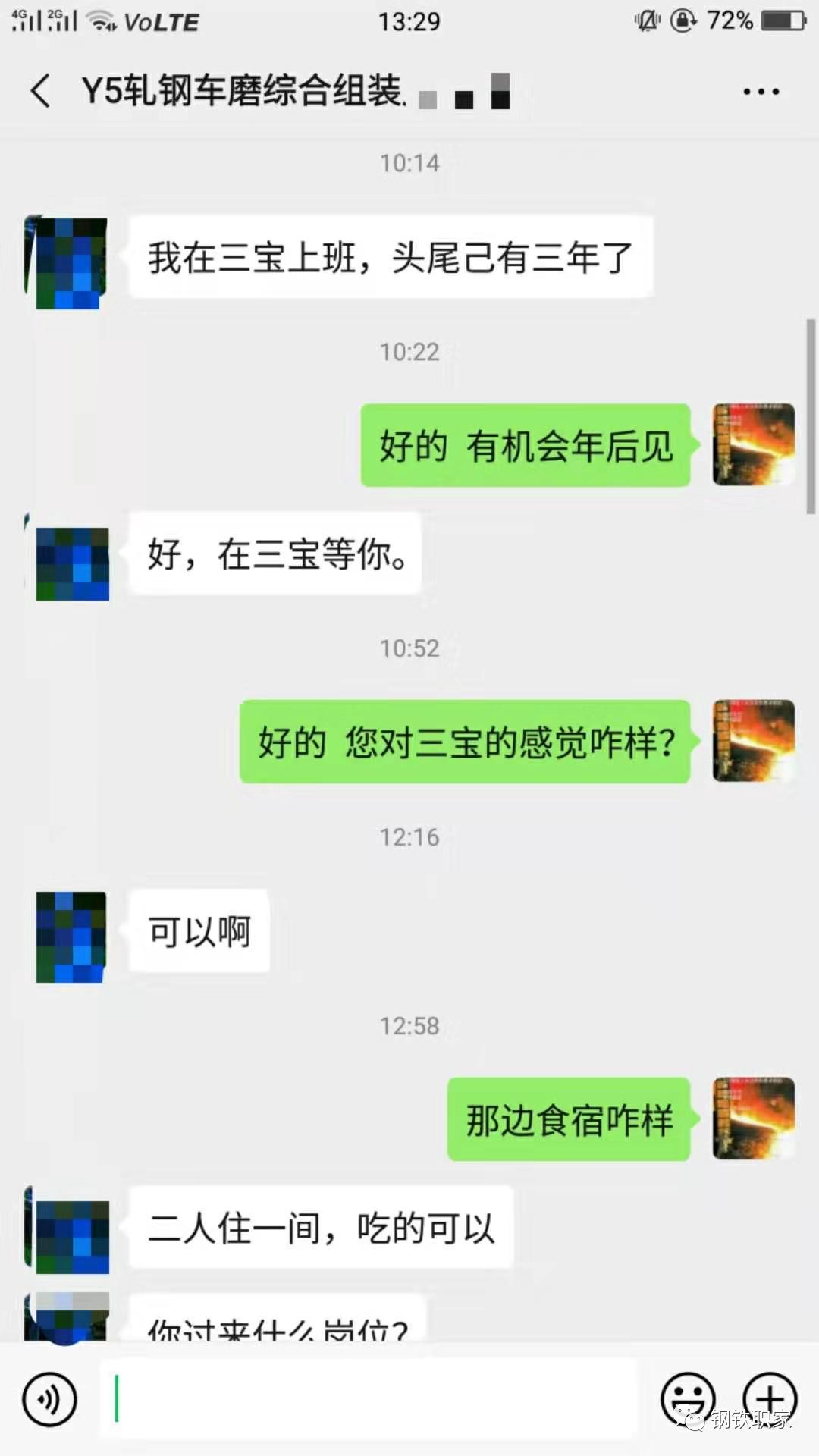Switch to voice message input
The width and height of the screenshot is (819, 1456).
tap(50, 1399)
